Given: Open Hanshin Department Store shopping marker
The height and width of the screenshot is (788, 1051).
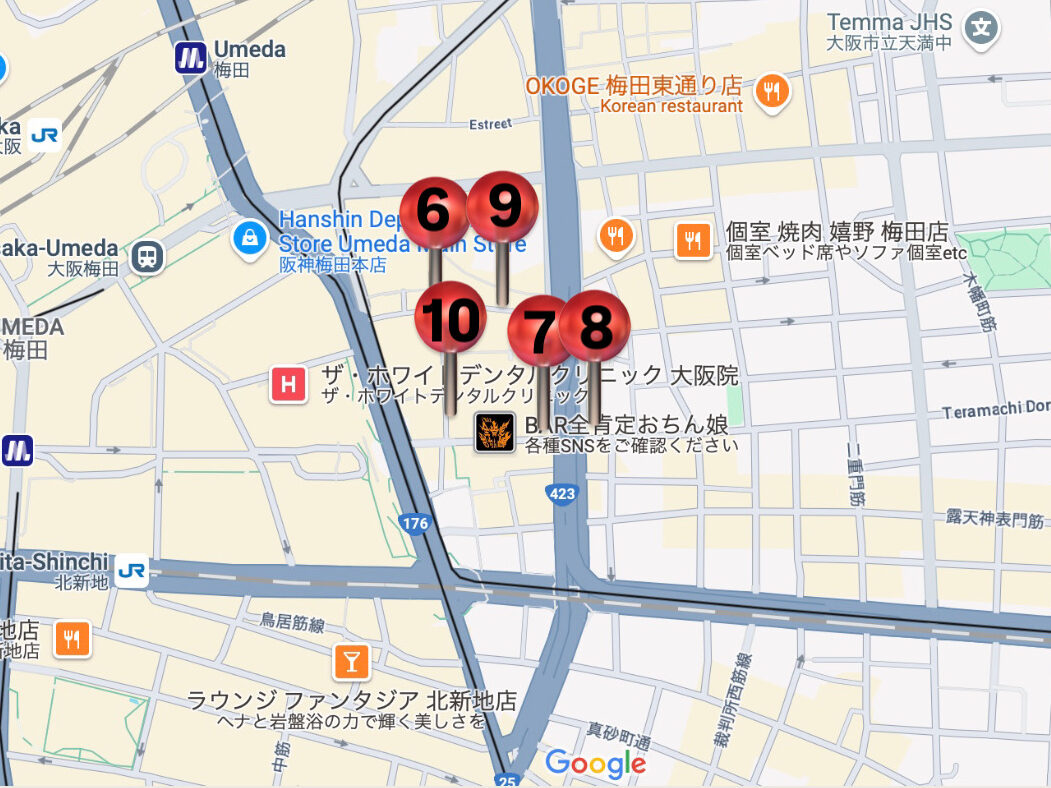Looking at the screenshot, I should [x=248, y=237].
